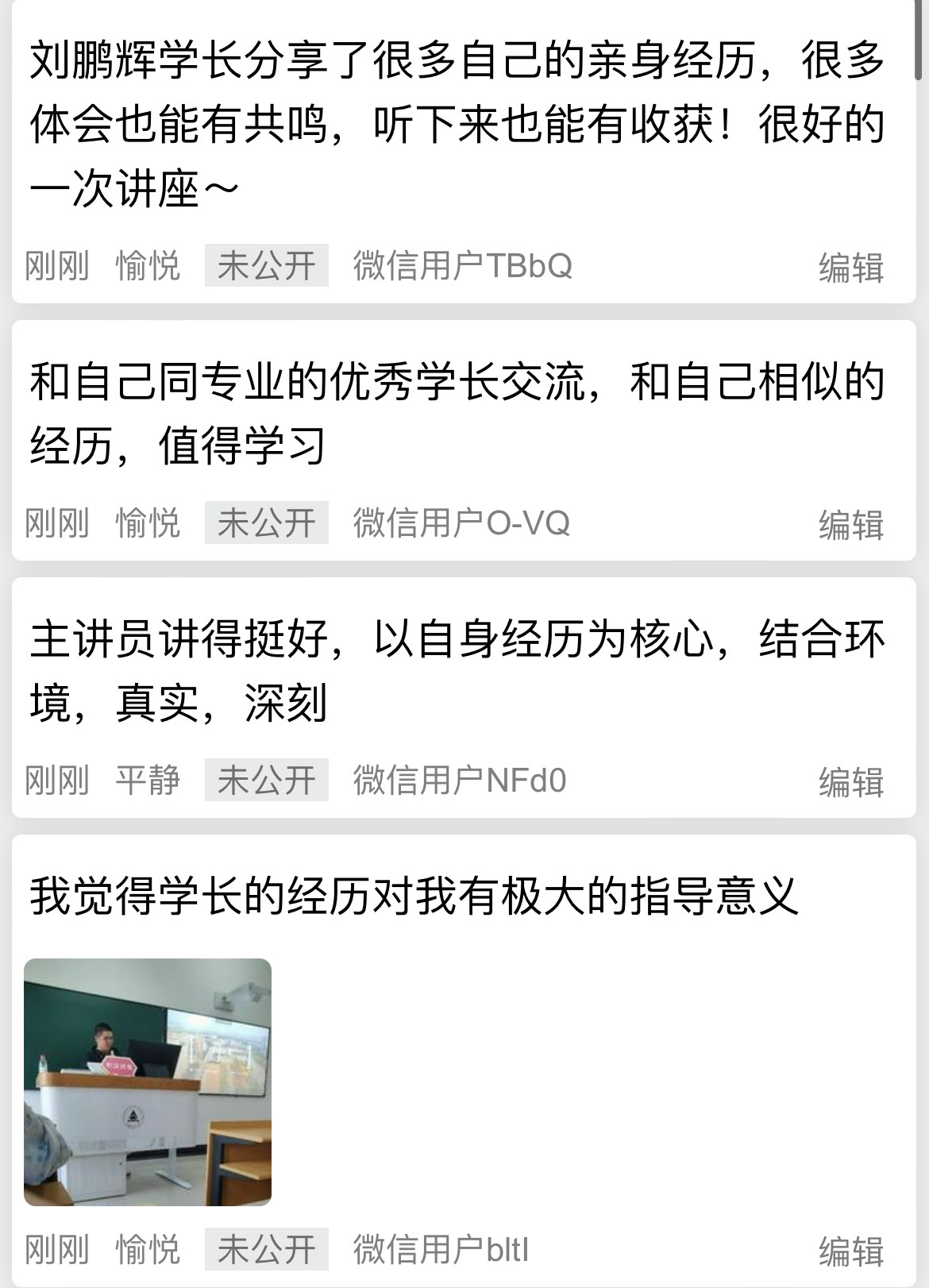Viewport: 929px width, 1288px height.
Task: Edit the comment by 微信用户bltI
Action: click(850, 1251)
